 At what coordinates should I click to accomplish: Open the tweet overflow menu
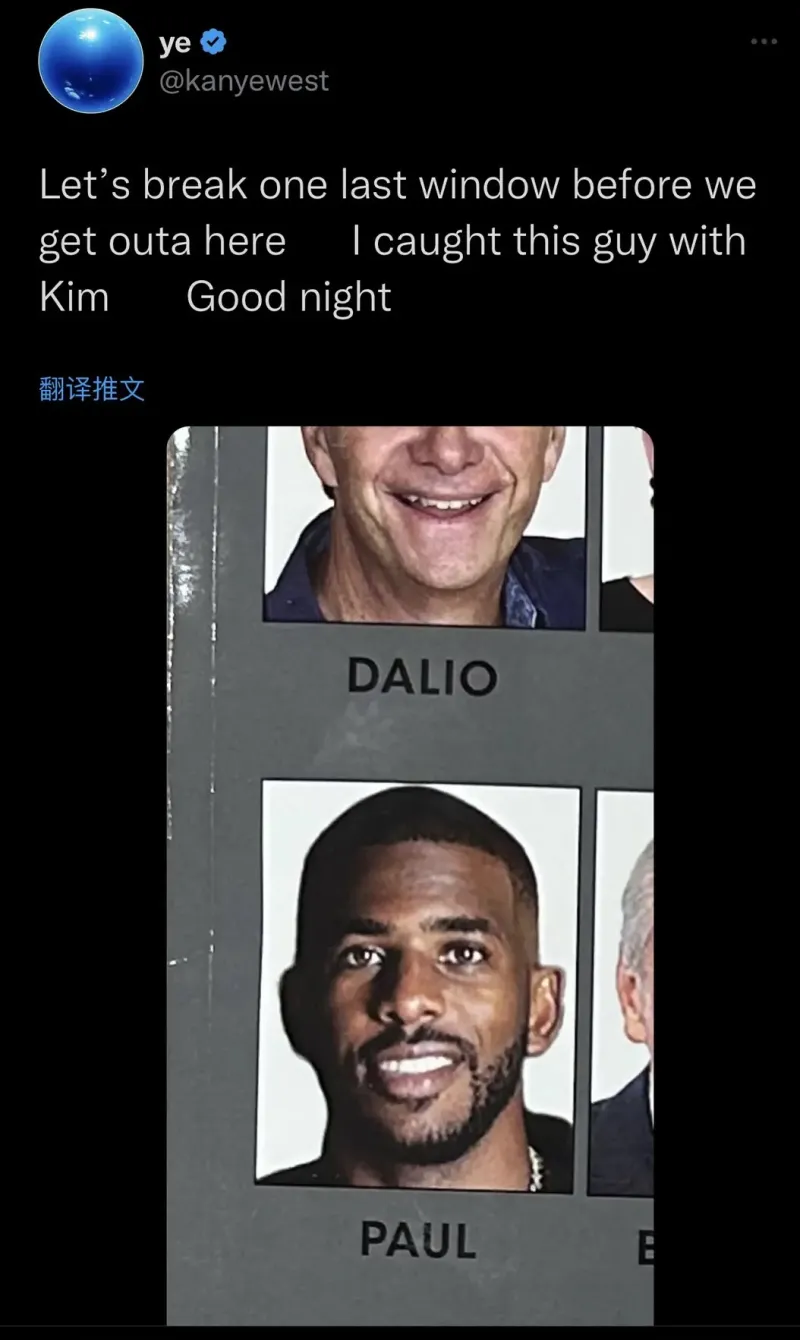point(763,41)
